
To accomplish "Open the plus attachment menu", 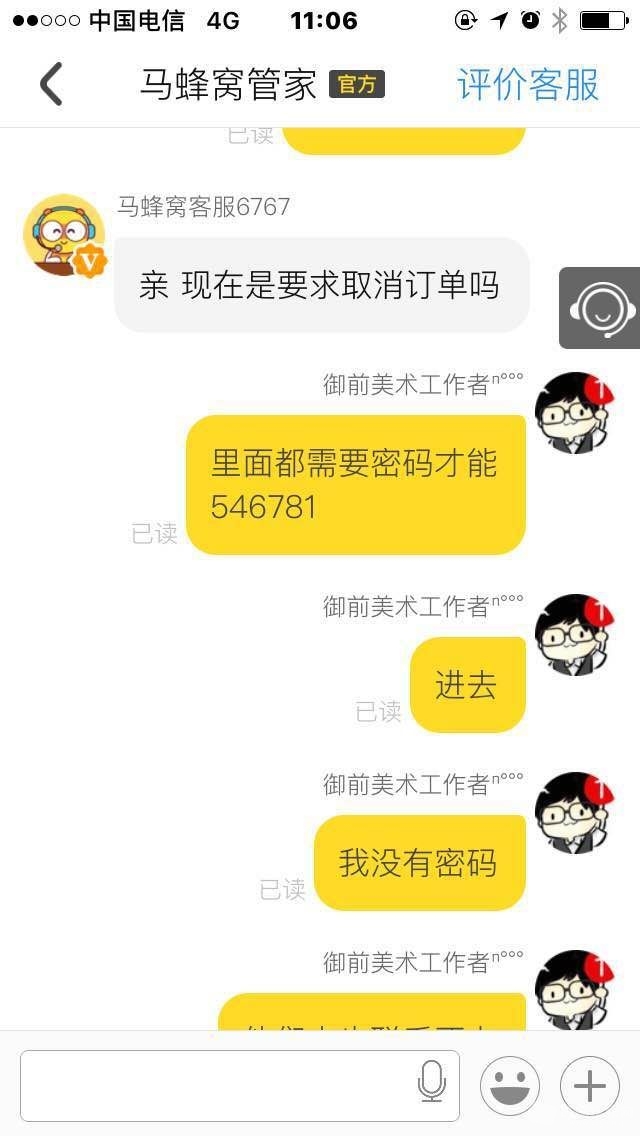I will 589,1085.
